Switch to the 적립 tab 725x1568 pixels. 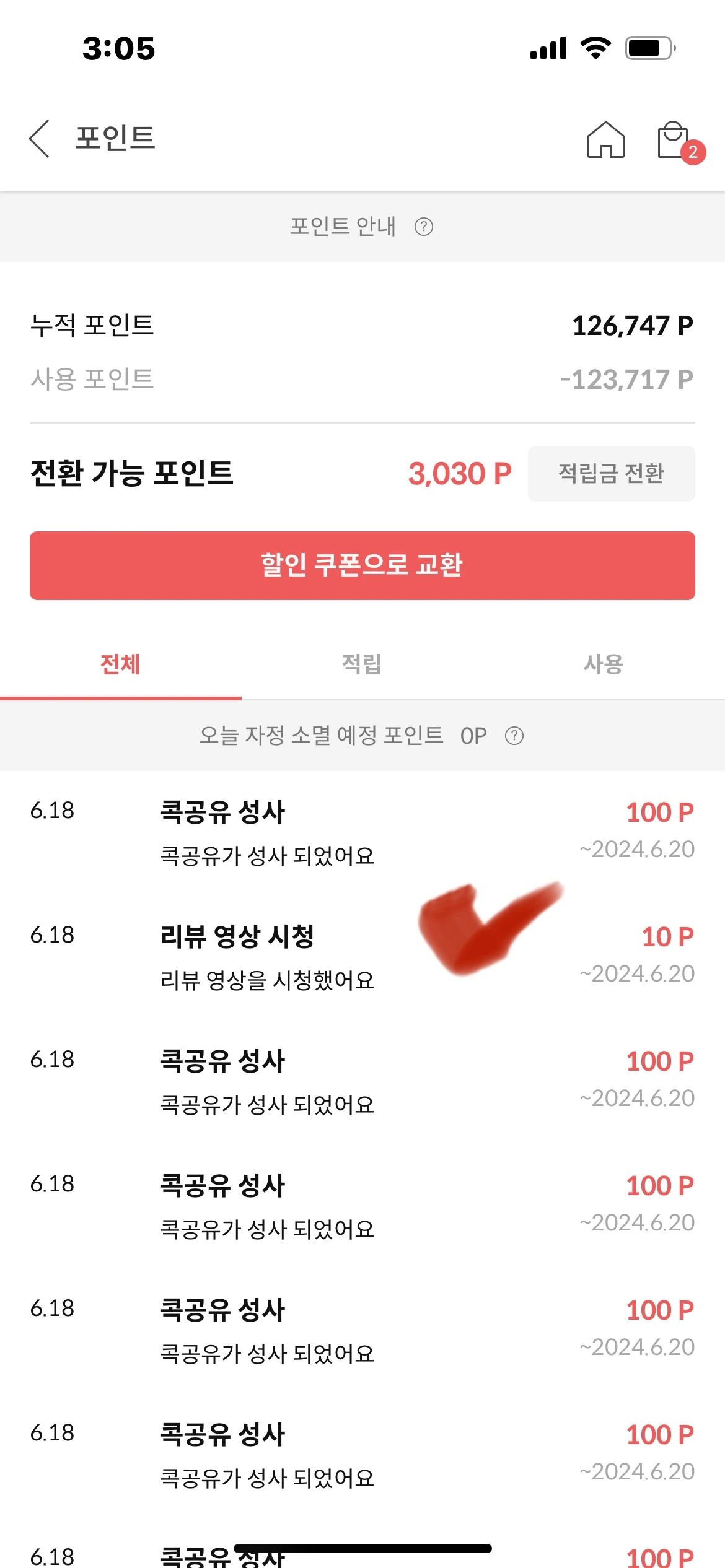pos(362,663)
